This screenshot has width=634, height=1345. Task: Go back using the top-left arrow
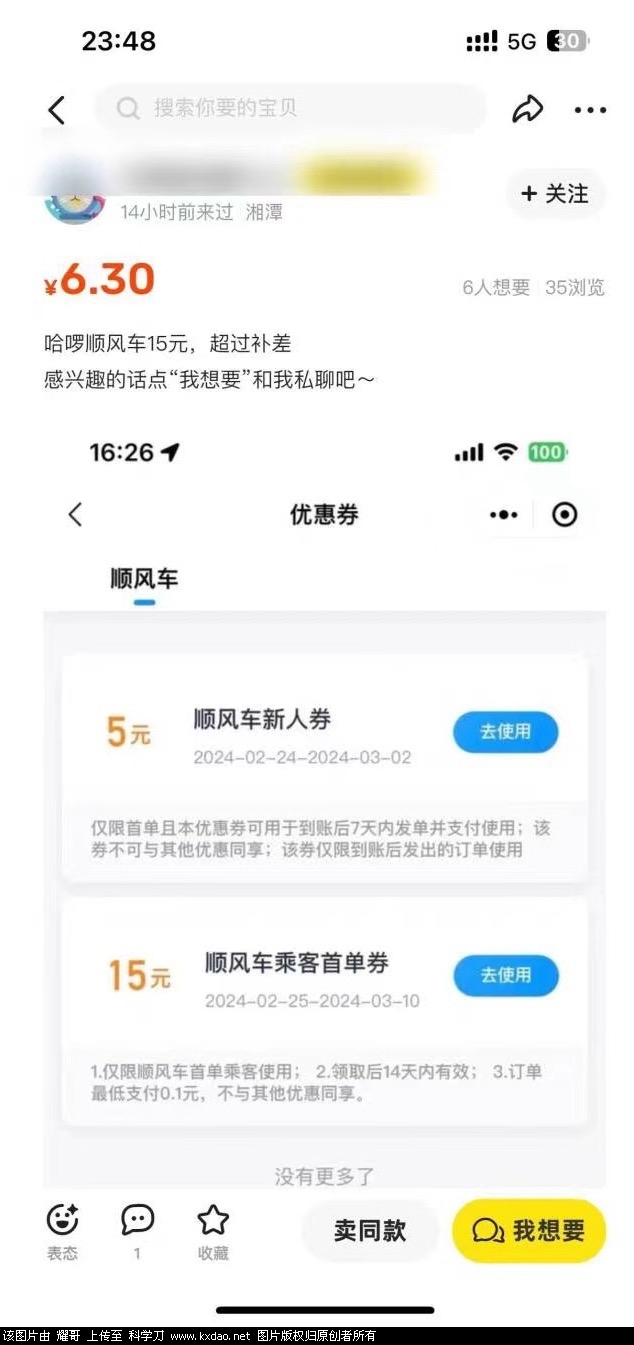[57, 110]
